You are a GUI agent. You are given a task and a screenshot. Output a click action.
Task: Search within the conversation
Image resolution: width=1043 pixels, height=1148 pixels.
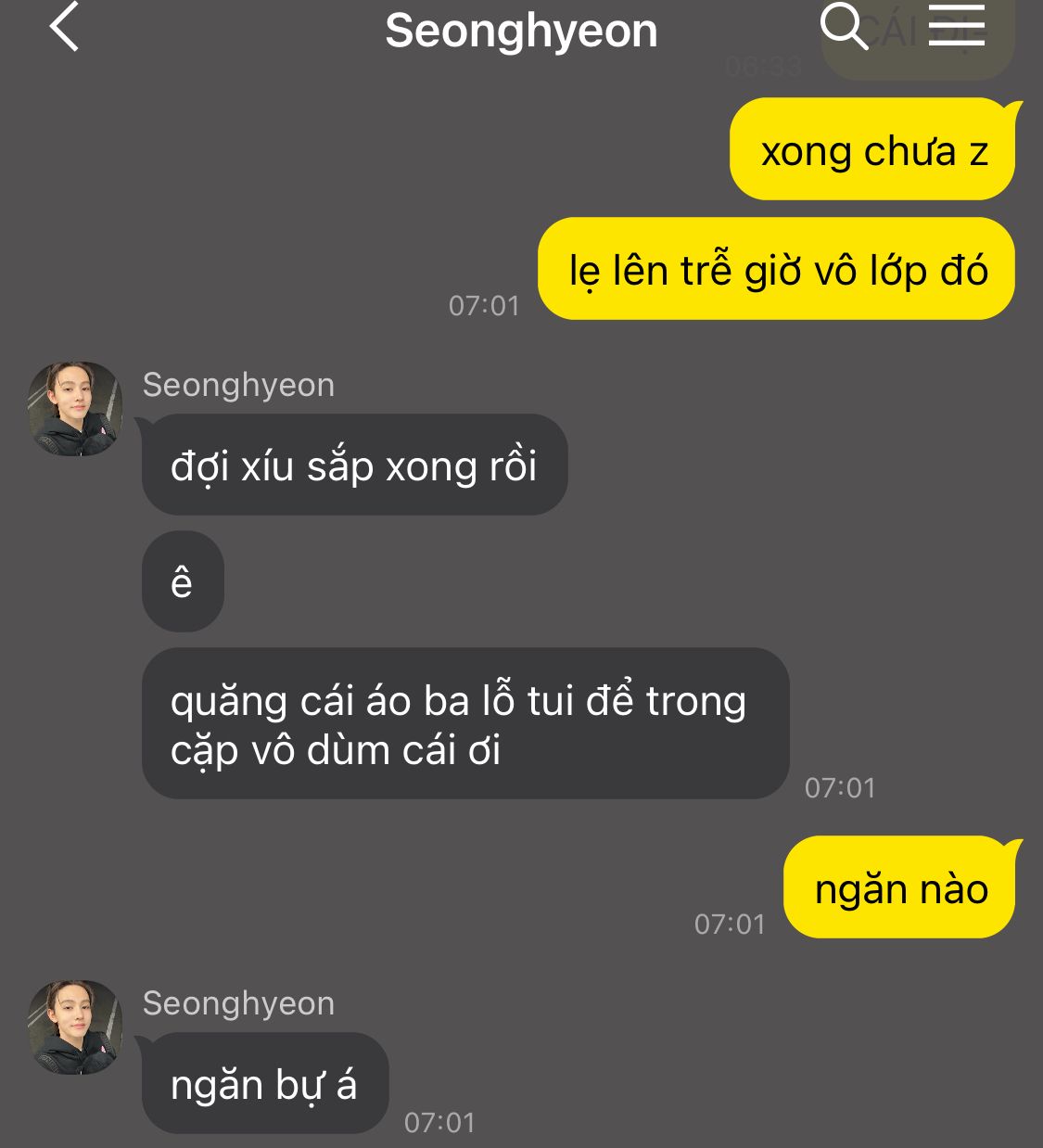pos(843,26)
